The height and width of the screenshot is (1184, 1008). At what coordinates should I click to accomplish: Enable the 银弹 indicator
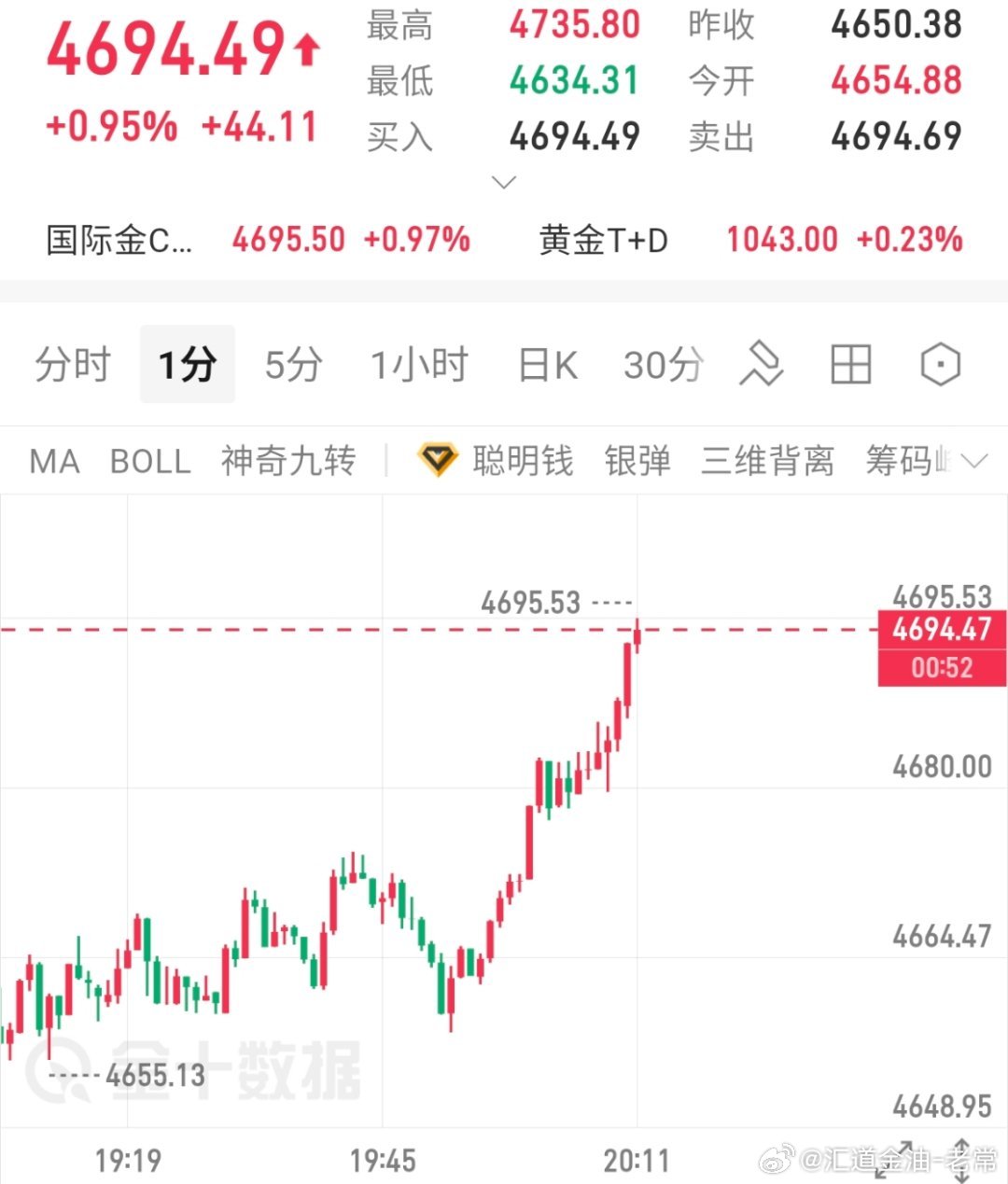pyautogui.click(x=637, y=460)
